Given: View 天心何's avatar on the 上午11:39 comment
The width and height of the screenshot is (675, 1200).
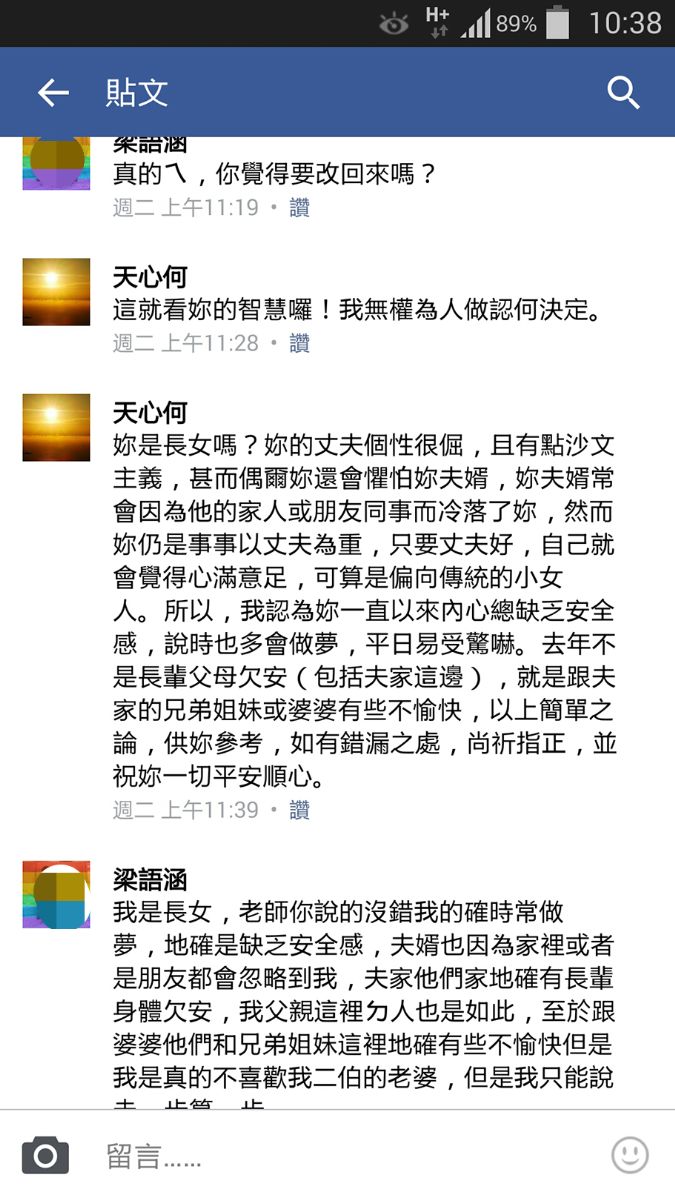Looking at the screenshot, I should coord(56,427).
